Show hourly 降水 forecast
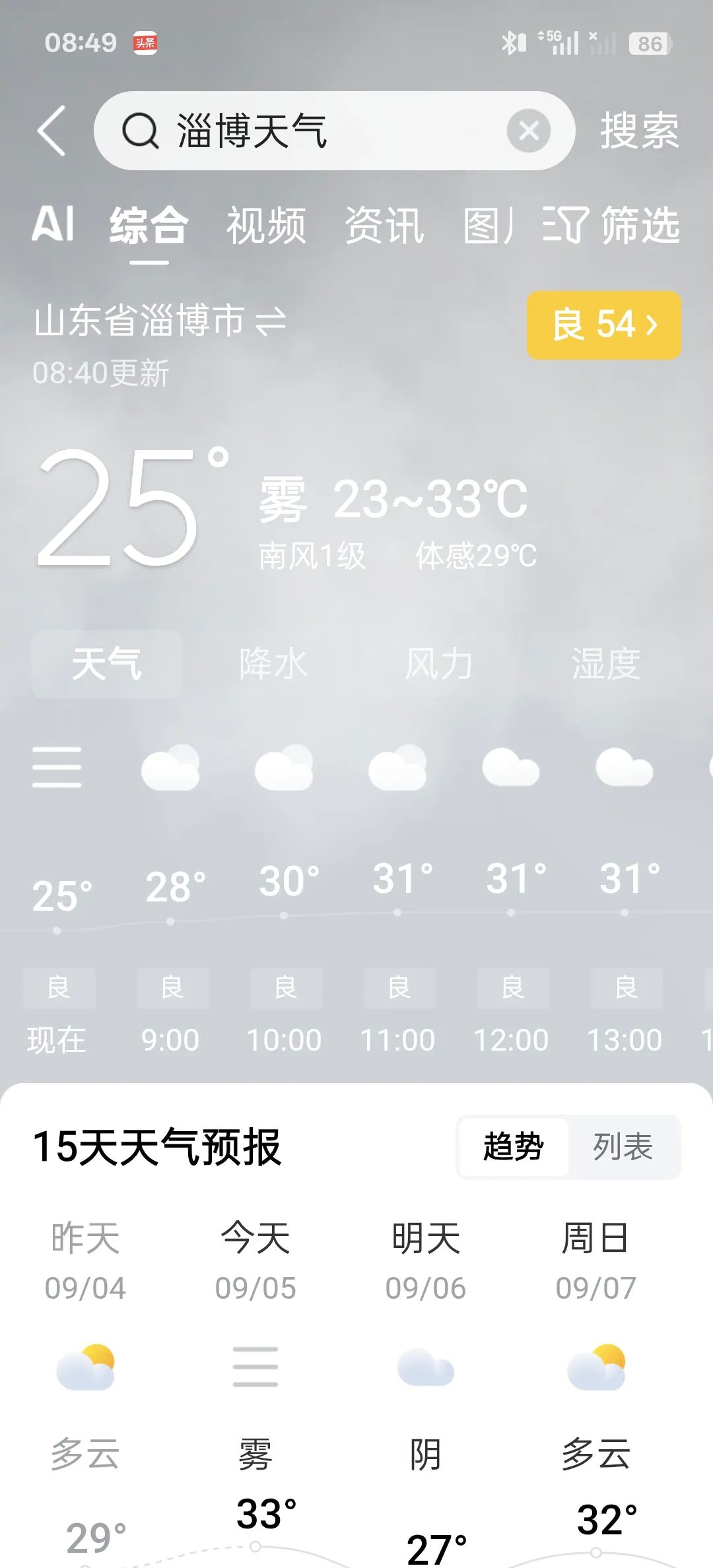 coord(273,664)
